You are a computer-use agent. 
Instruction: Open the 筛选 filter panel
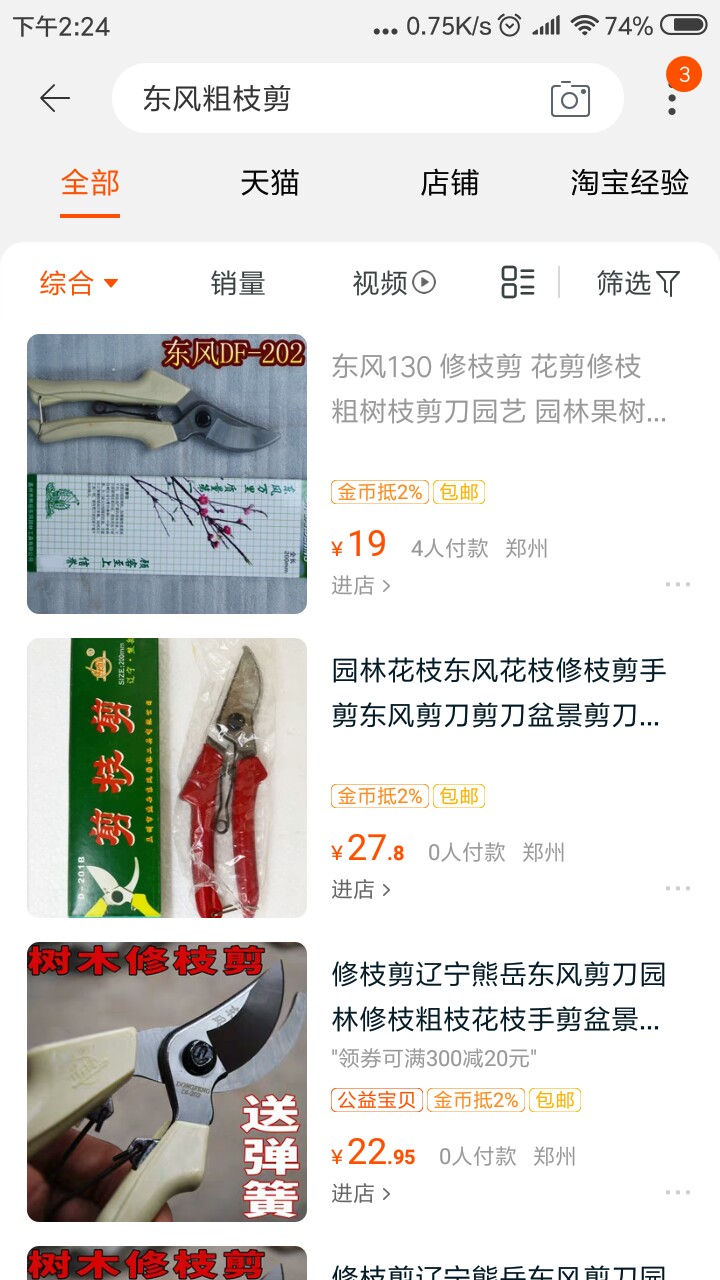(638, 283)
